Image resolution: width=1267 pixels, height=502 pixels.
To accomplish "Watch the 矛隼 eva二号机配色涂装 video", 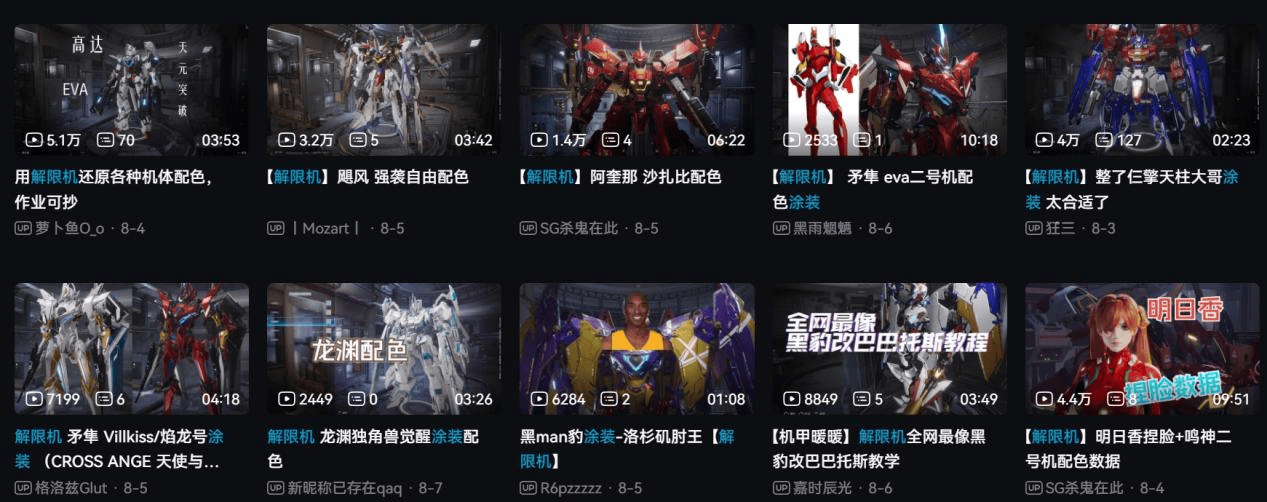I will [889, 90].
